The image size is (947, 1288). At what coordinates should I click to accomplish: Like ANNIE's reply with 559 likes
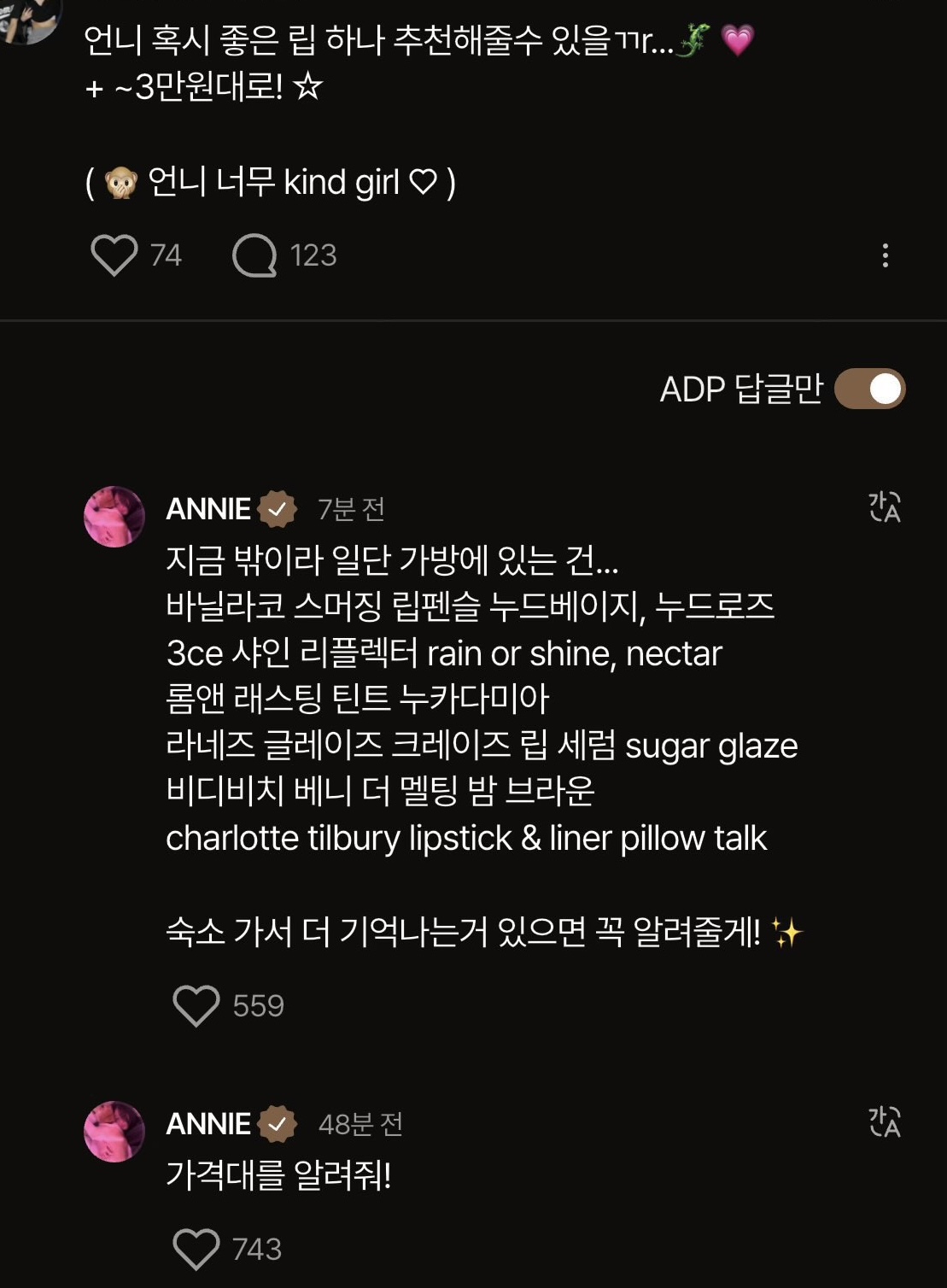196,1005
